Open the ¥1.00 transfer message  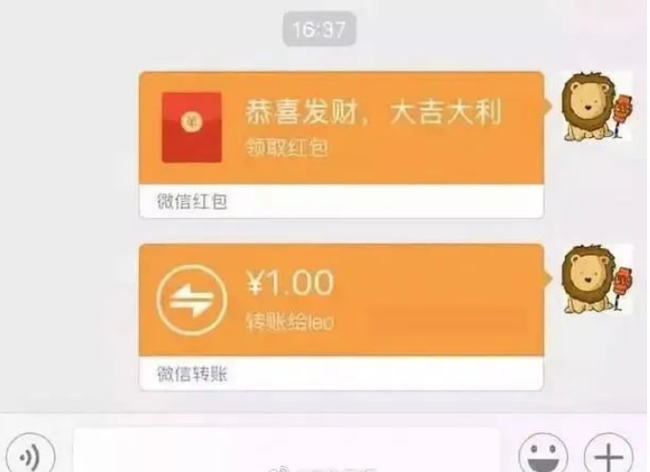click(x=340, y=300)
